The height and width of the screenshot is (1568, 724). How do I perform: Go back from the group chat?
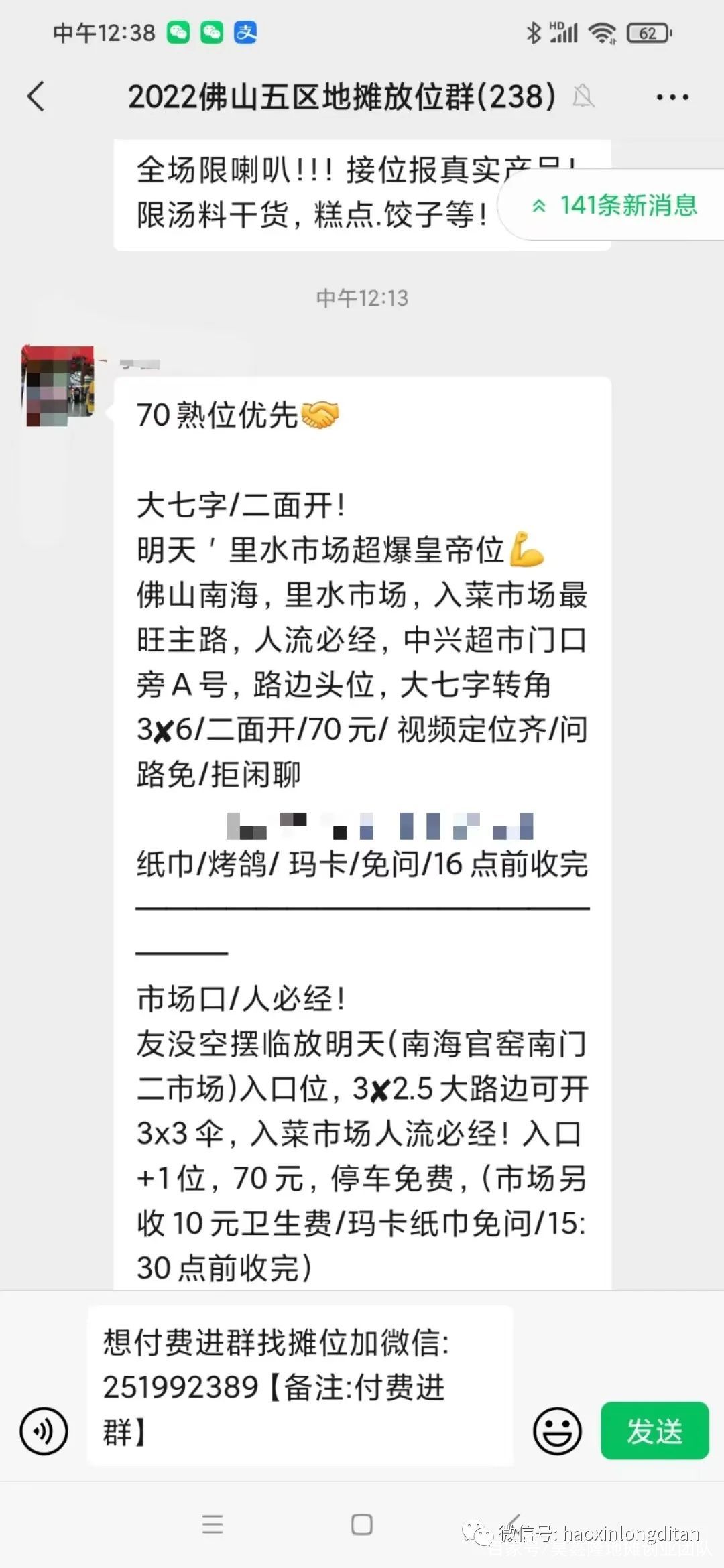[x=36, y=96]
